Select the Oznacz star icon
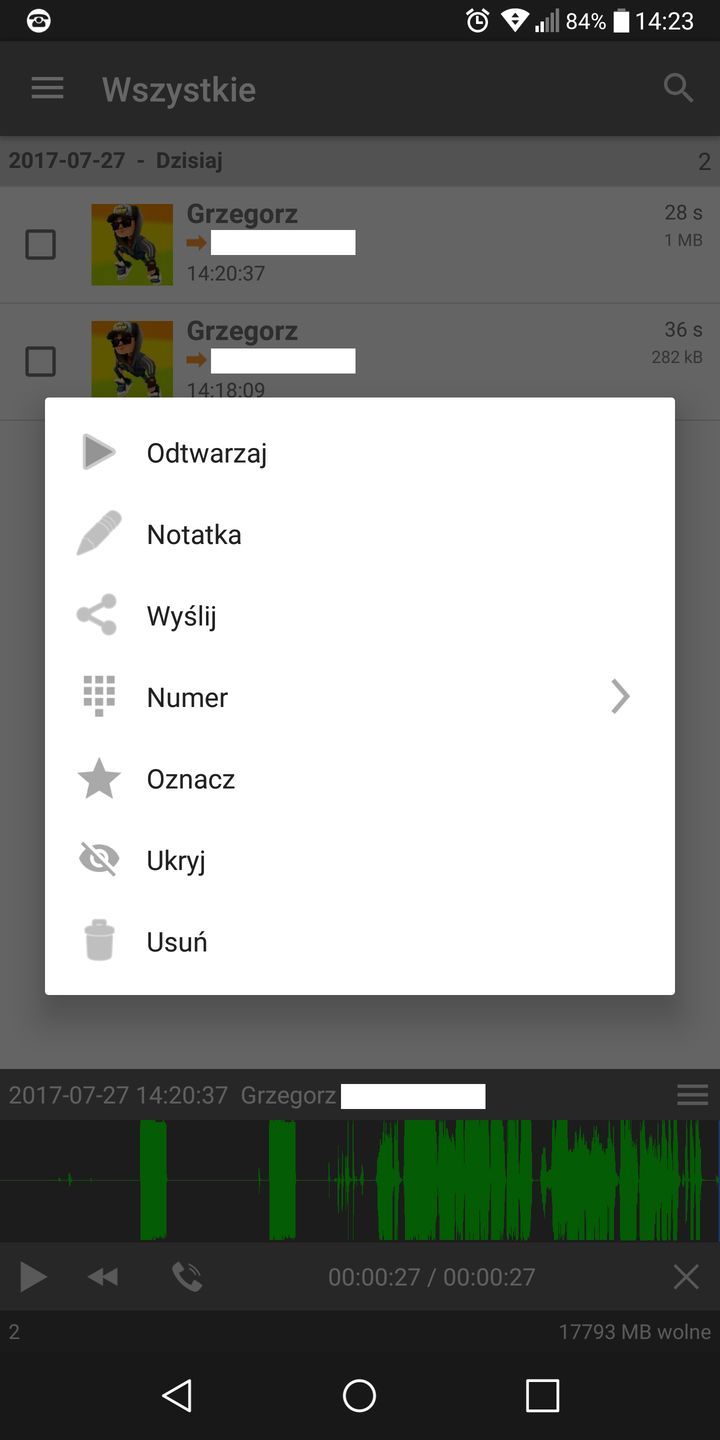The width and height of the screenshot is (720, 1440). coord(97,778)
